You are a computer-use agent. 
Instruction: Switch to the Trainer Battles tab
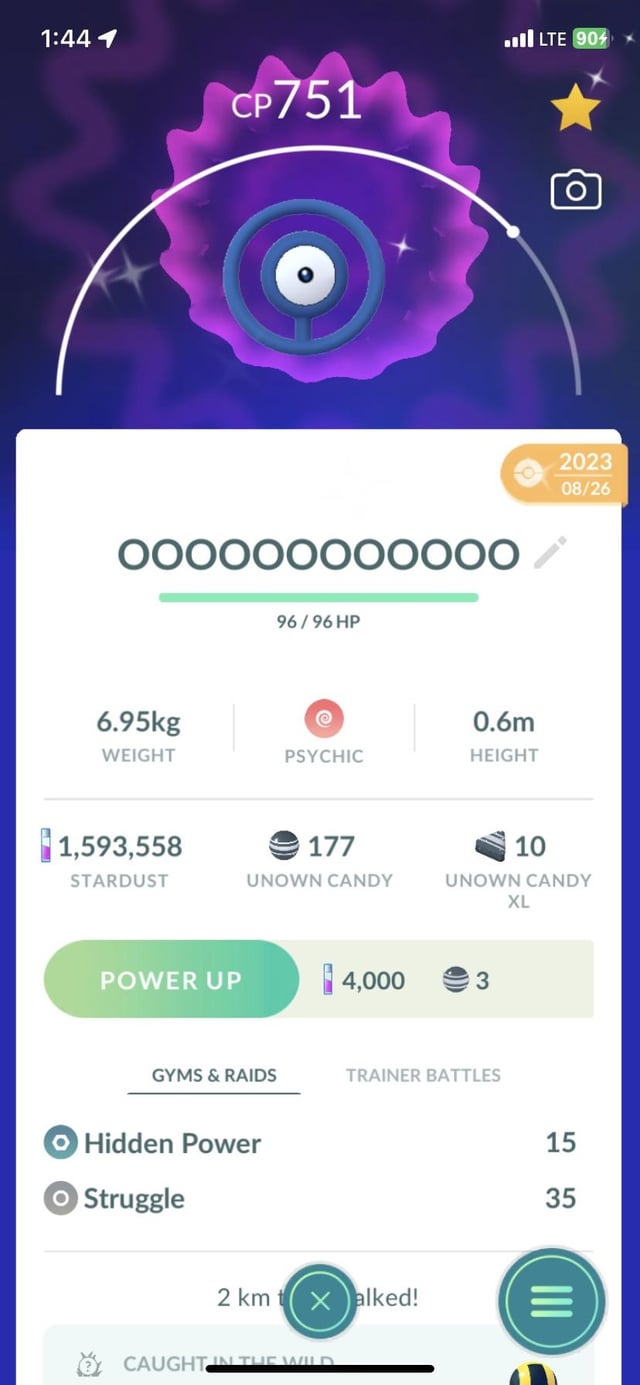pyautogui.click(x=423, y=1075)
